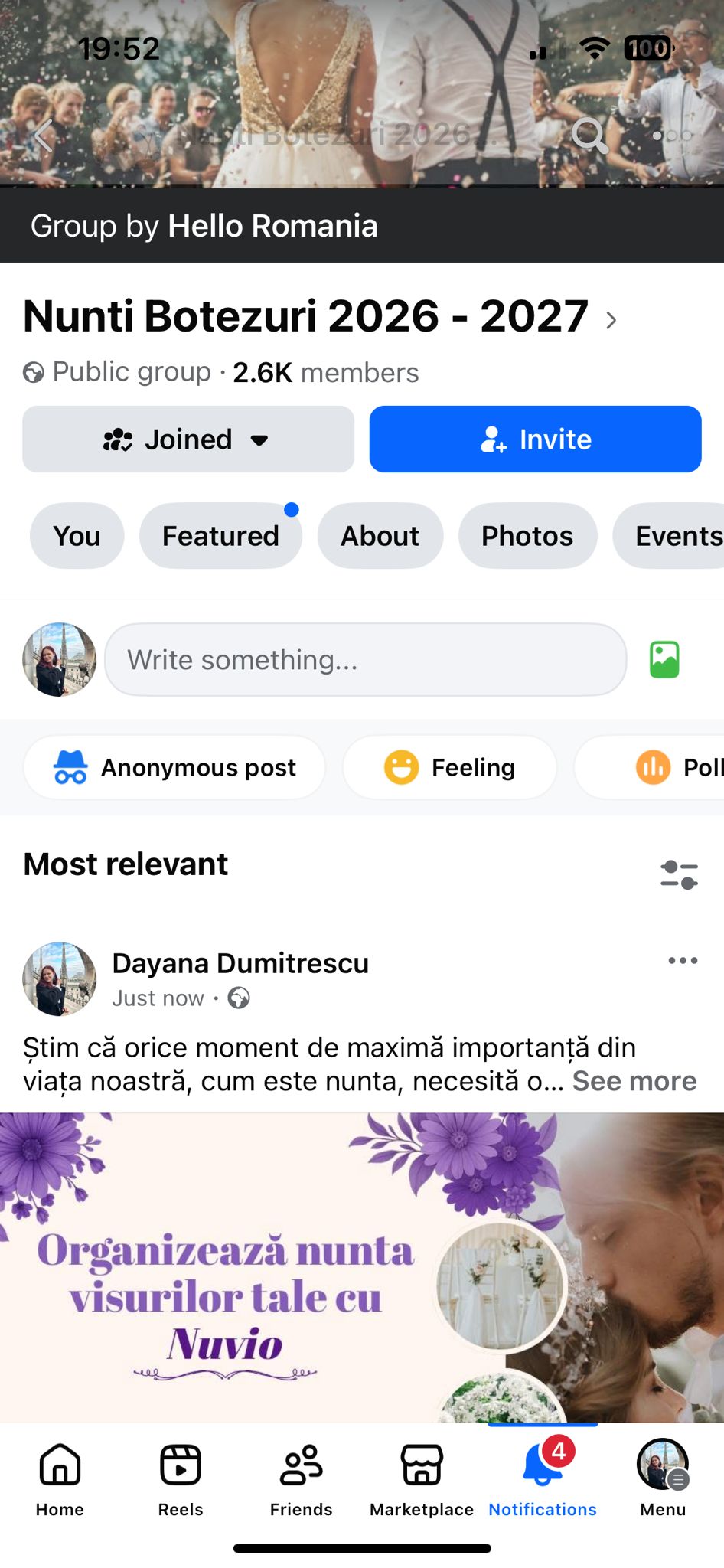This screenshot has height=1568, width=724.
Task: Select the photo upload icon beside Write something
Action: [x=664, y=659]
